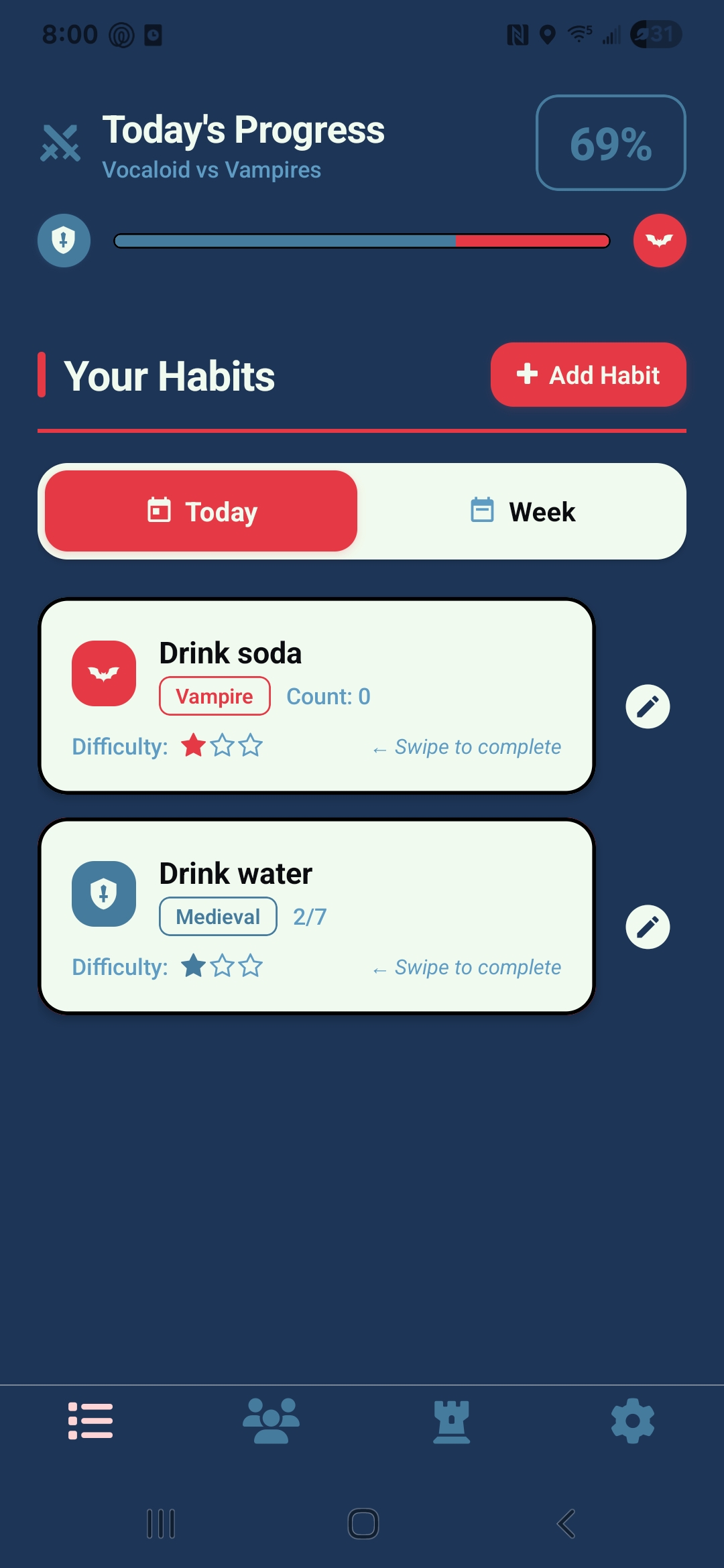Open the settings gear tab

633,1420
